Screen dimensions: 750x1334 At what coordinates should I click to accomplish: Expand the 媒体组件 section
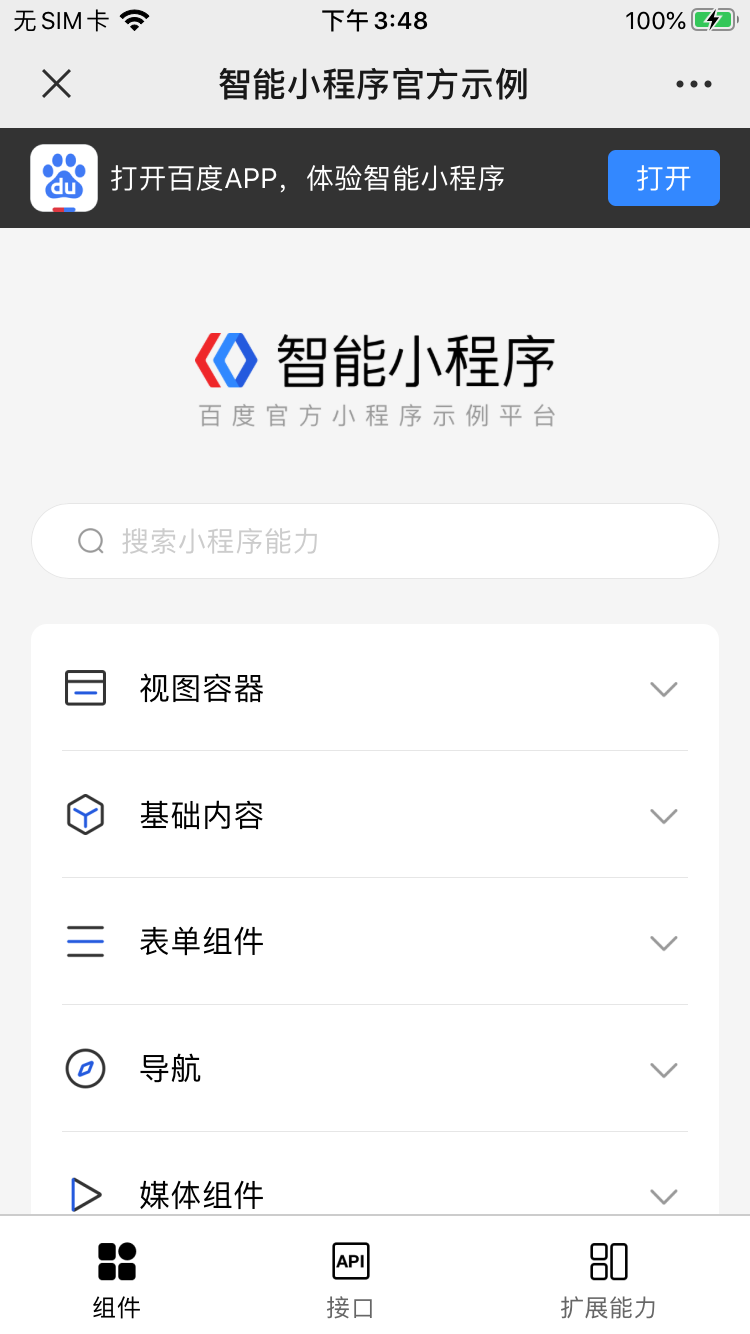pyautogui.click(x=375, y=1194)
